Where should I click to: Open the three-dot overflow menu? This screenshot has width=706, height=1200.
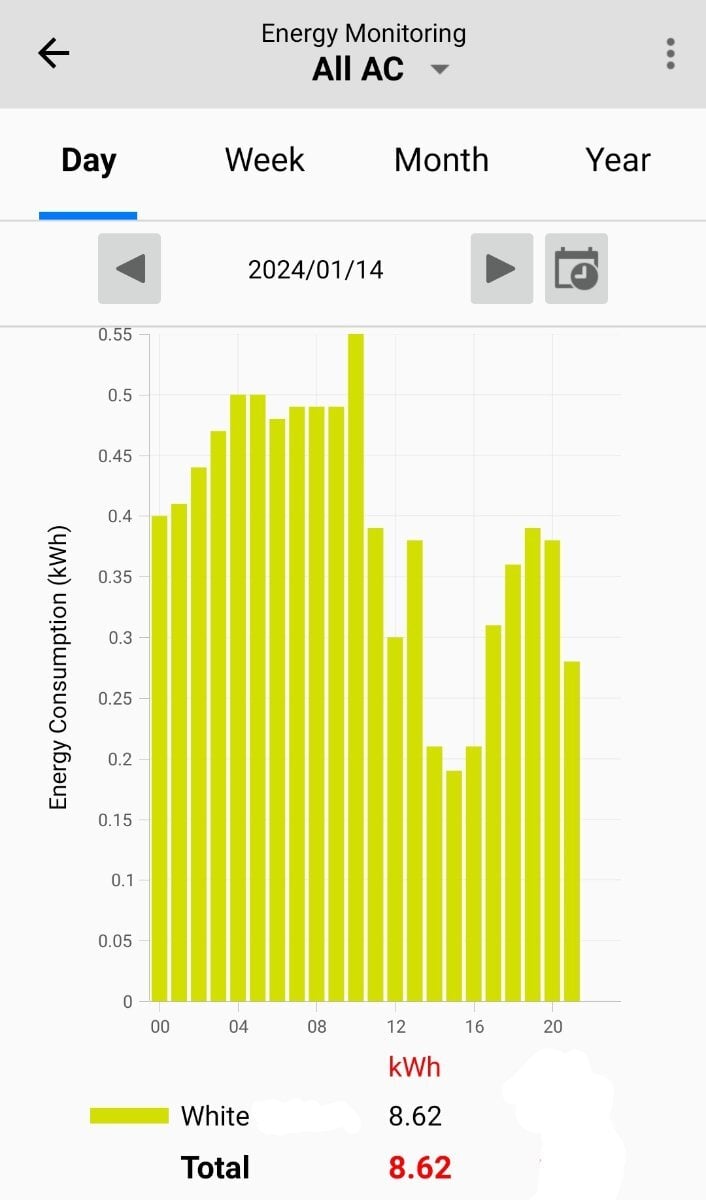click(x=670, y=53)
